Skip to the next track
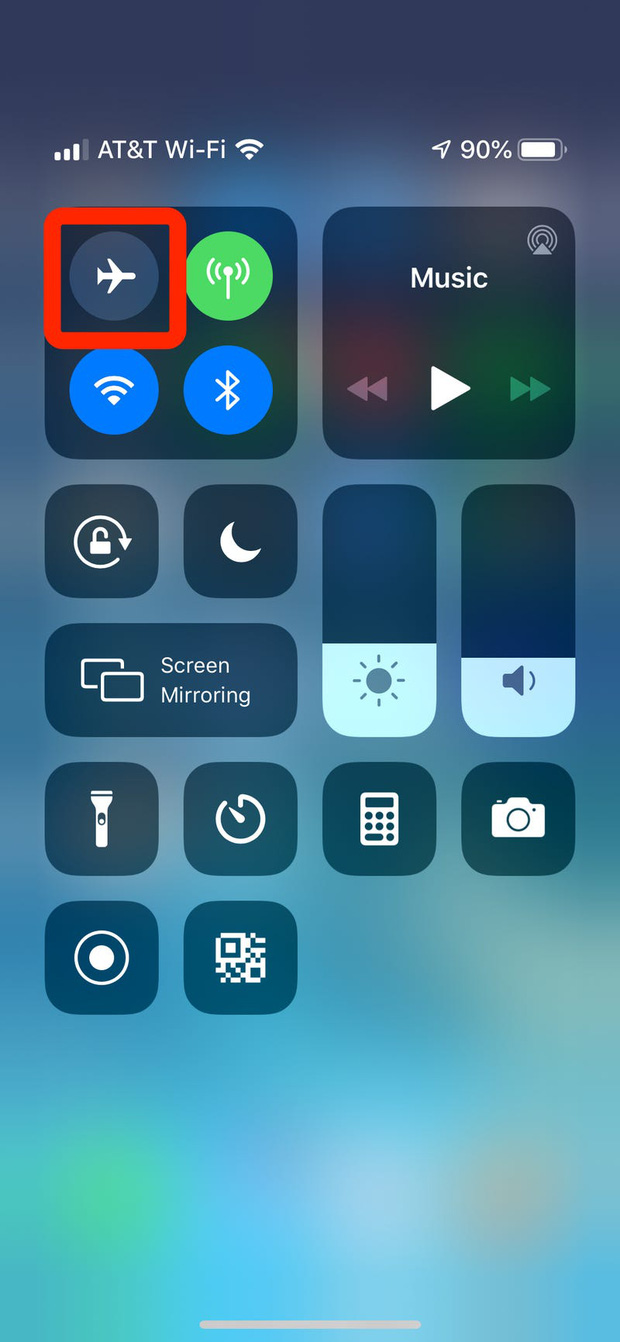The image size is (620, 1342). 530,388
